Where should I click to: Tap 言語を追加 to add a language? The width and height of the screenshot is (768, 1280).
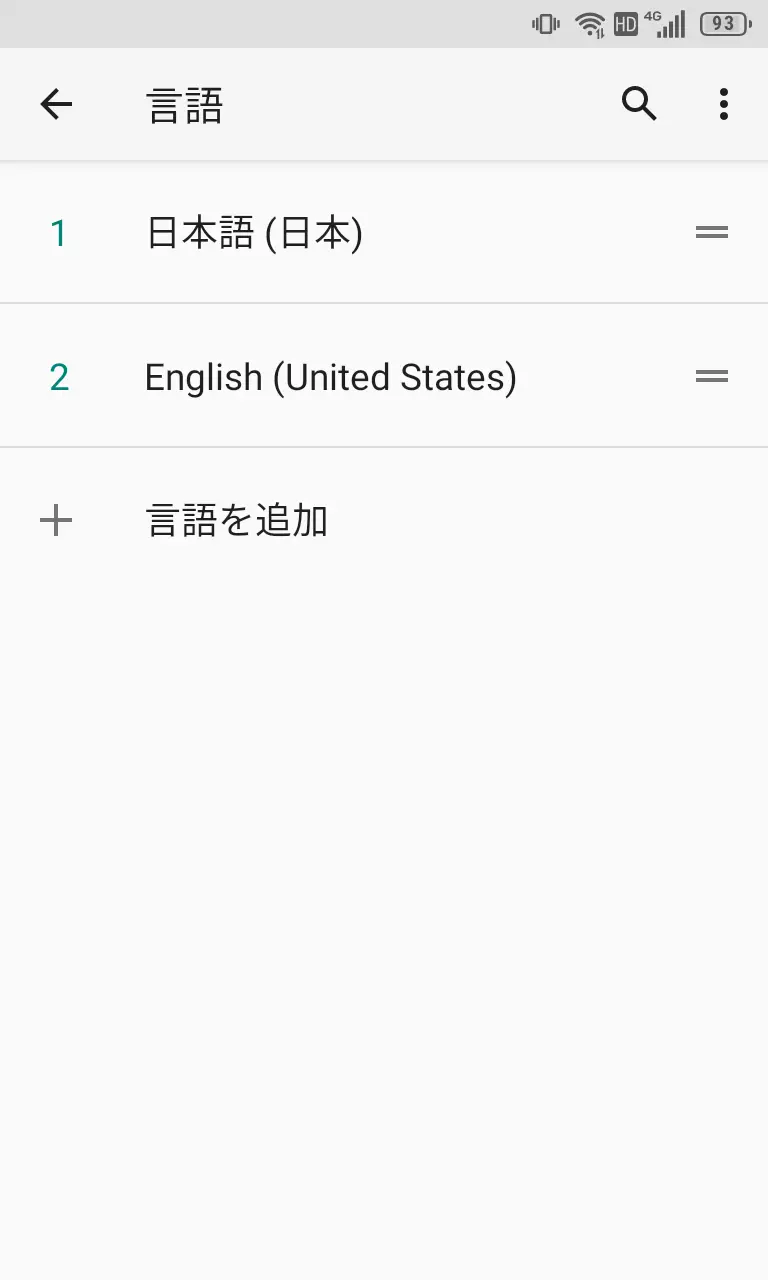[x=237, y=521]
